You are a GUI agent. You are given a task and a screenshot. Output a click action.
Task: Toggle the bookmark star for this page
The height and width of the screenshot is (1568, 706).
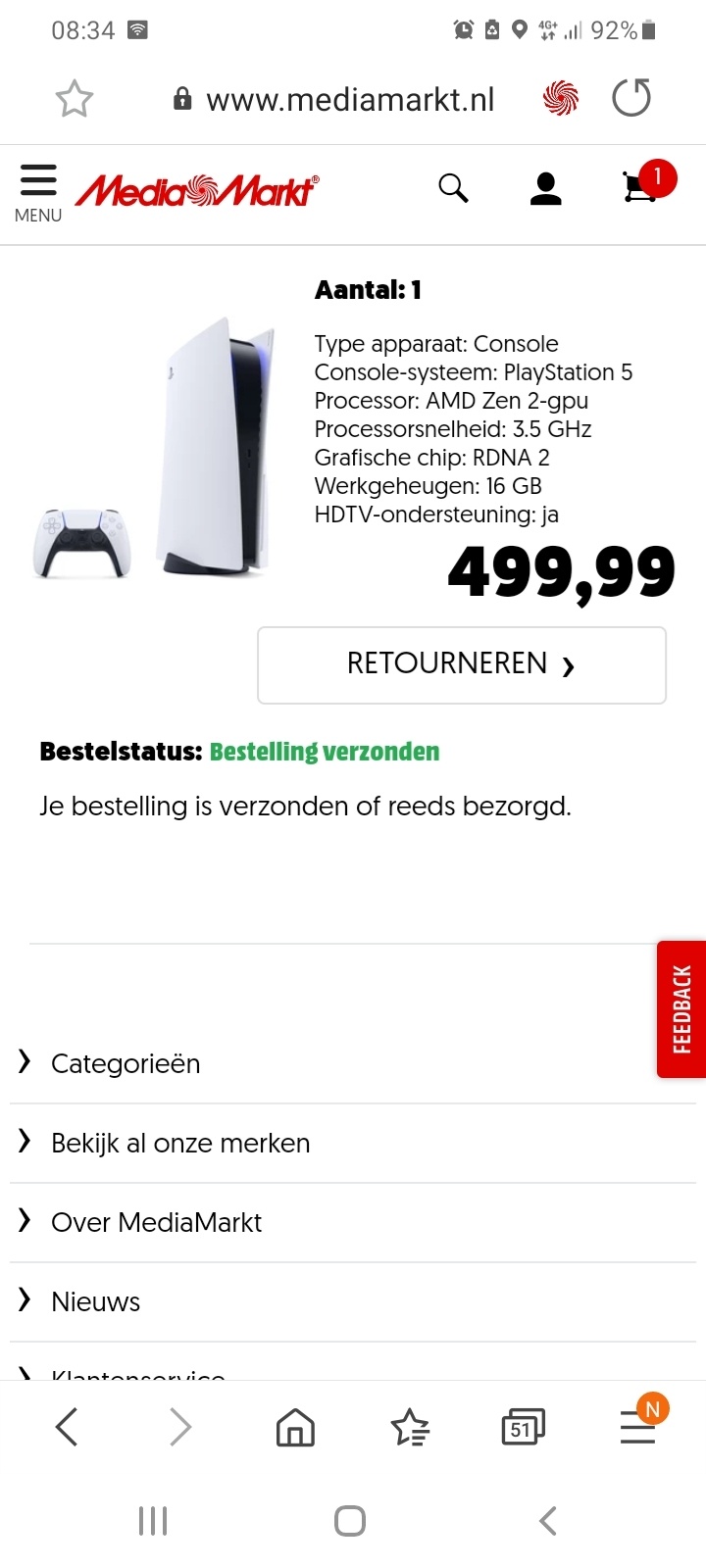pos(76,98)
